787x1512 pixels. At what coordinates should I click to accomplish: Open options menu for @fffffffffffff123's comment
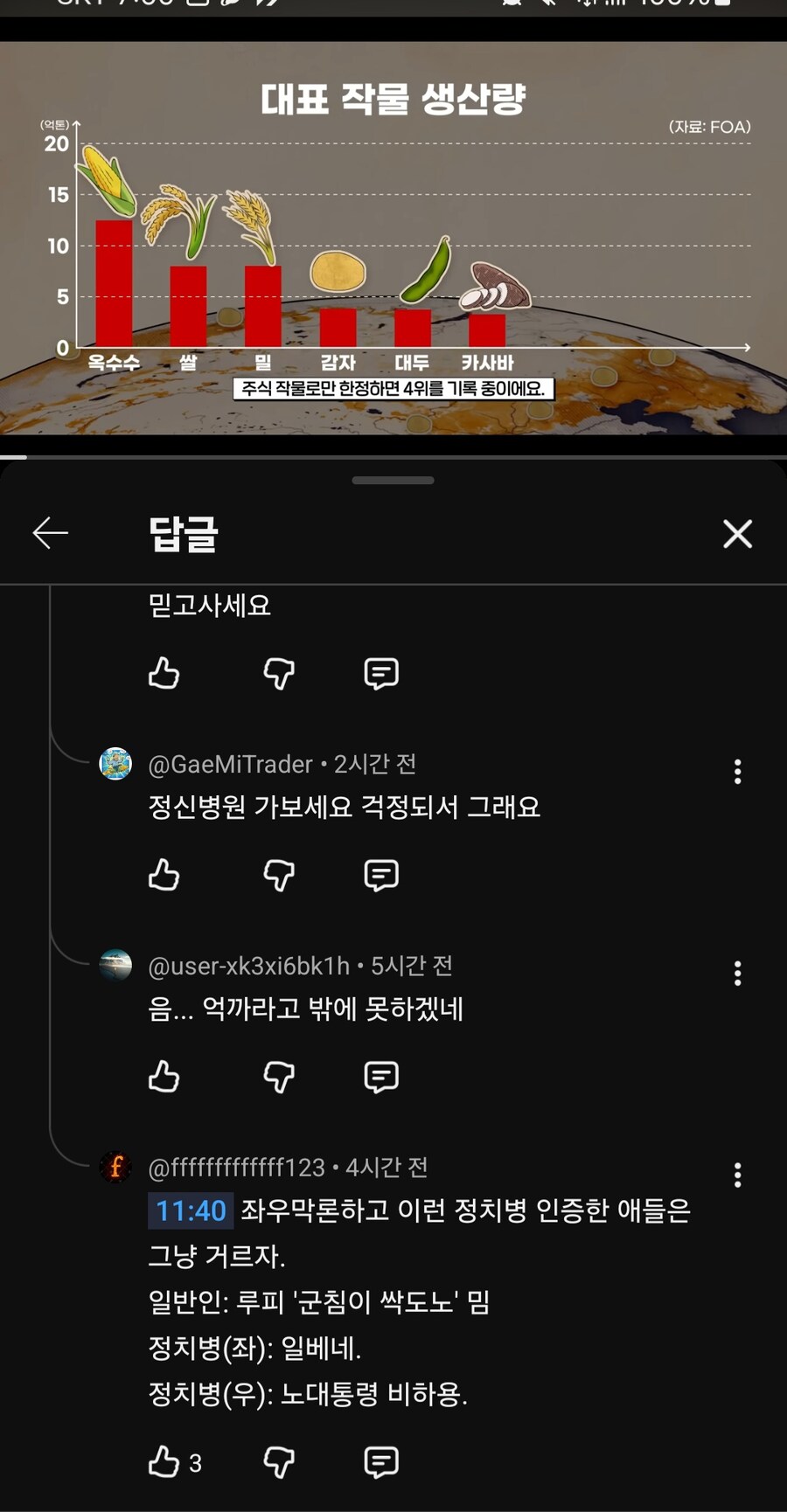738,1175
